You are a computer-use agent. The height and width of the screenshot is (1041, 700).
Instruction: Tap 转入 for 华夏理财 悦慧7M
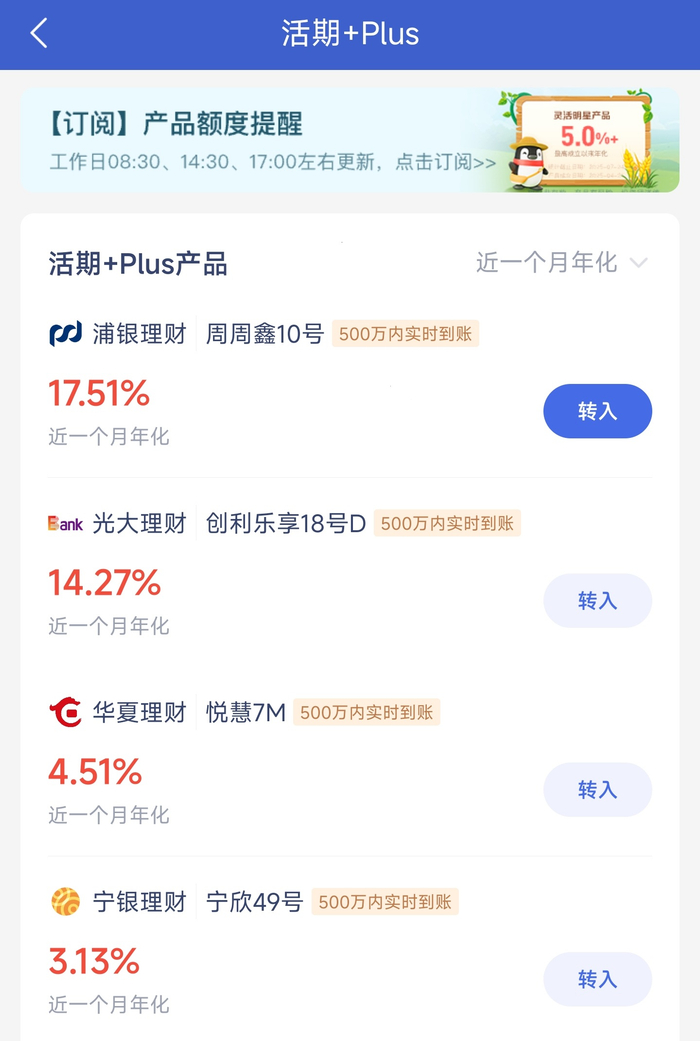click(598, 790)
